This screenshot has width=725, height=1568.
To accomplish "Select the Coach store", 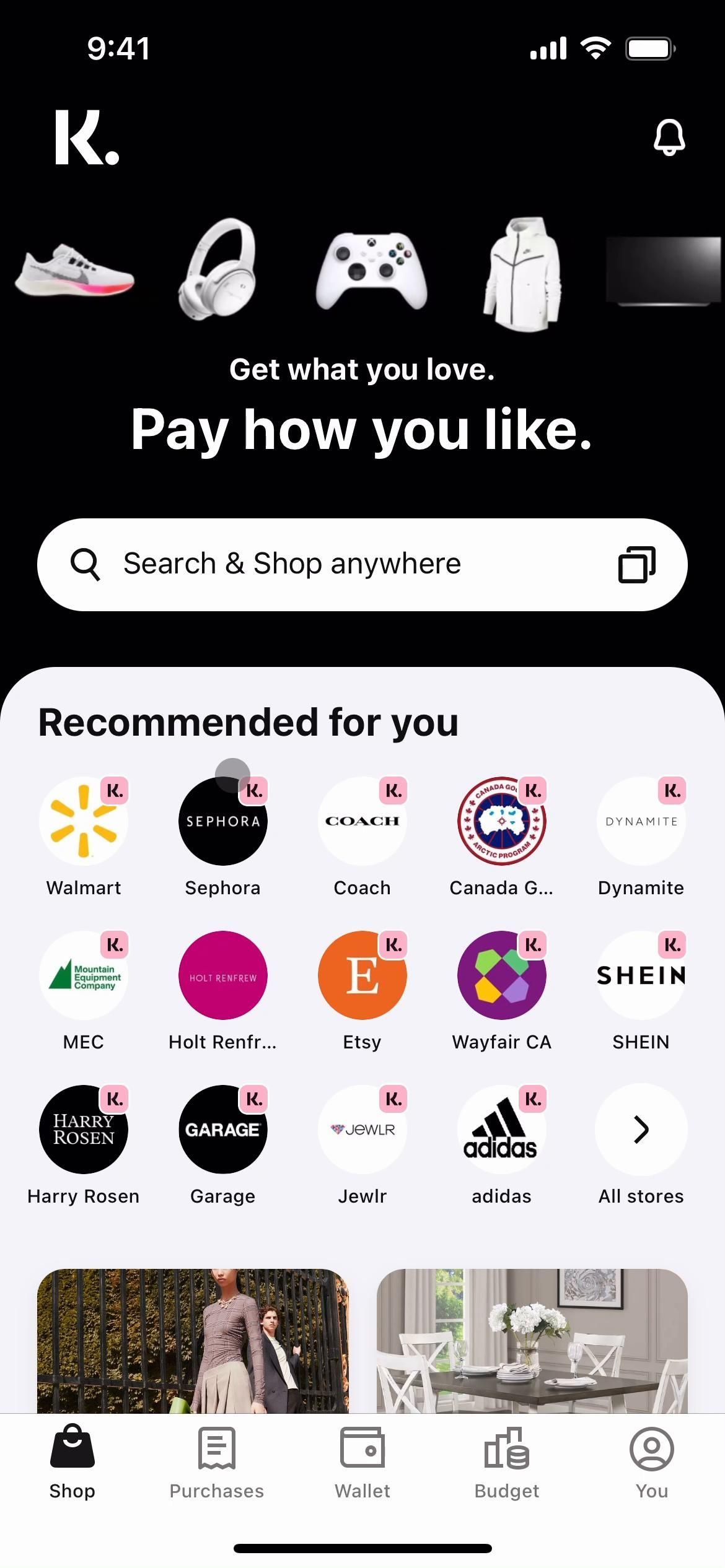I will click(x=362, y=821).
